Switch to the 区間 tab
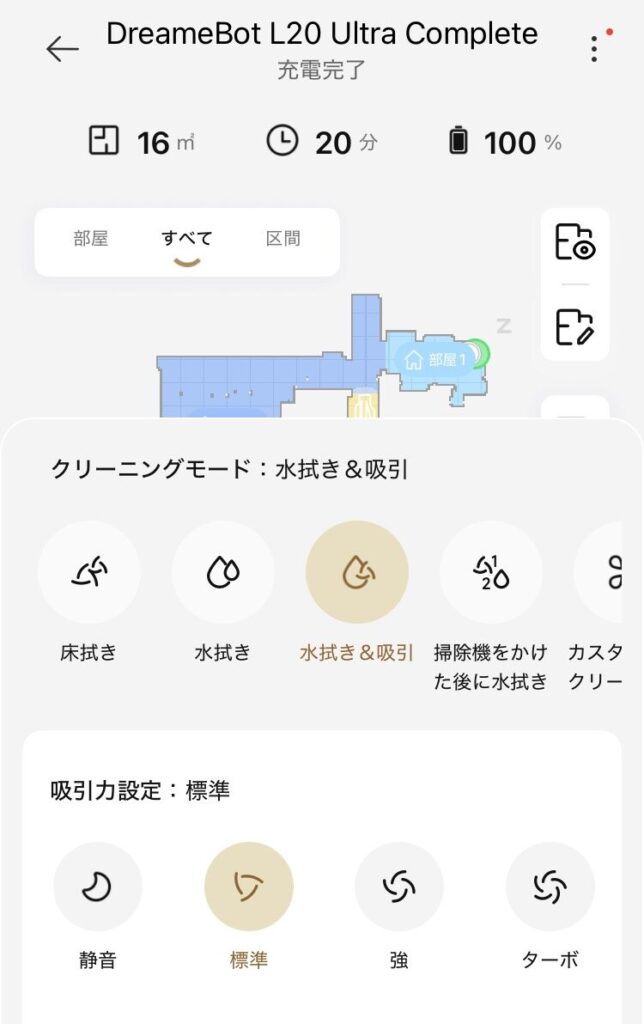Image resolution: width=644 pixels, height=1024 pixels. (283, 239)
